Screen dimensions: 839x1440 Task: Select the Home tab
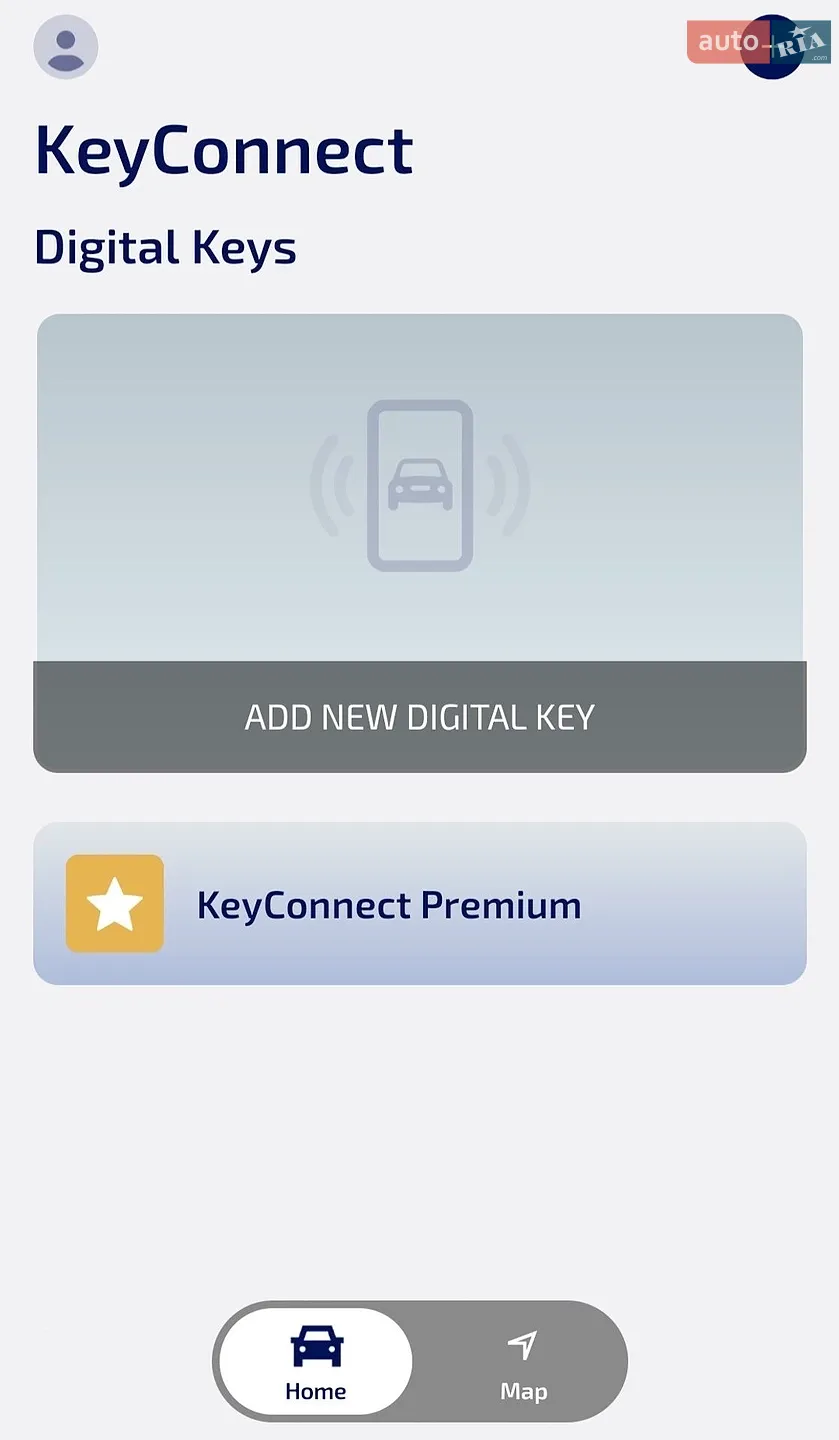(x=316, y=1362)
